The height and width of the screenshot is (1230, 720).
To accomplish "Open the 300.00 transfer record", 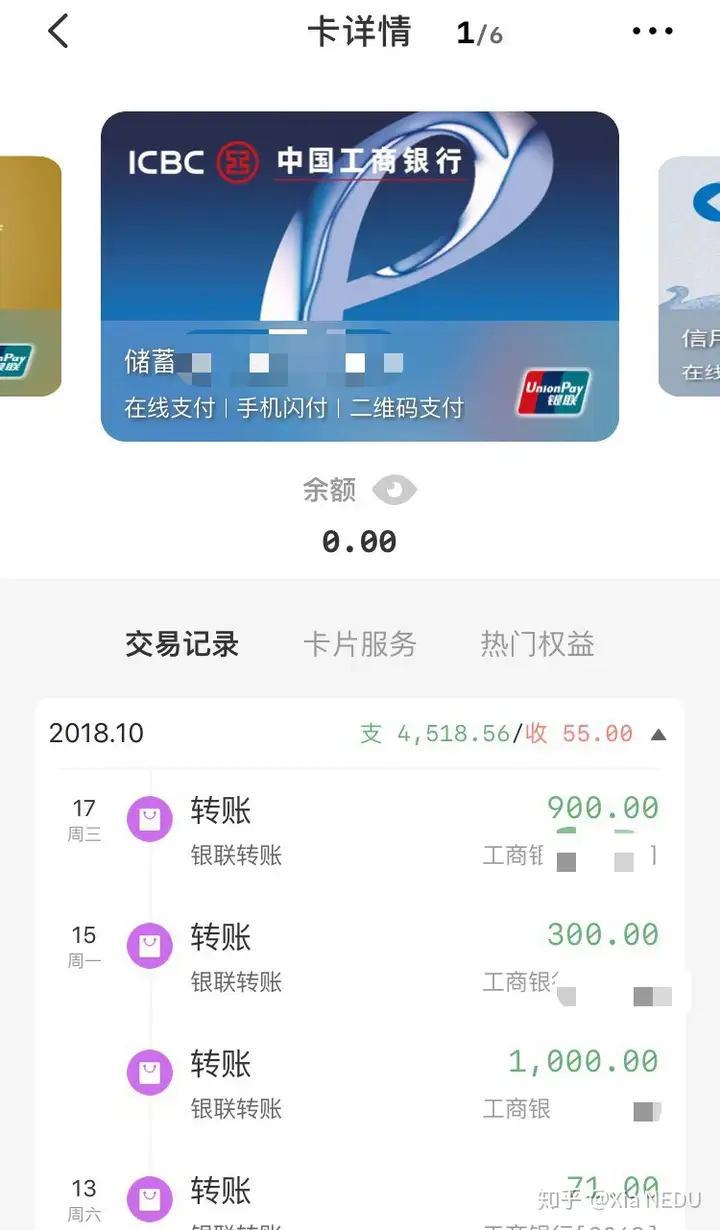I will [360, 957].
